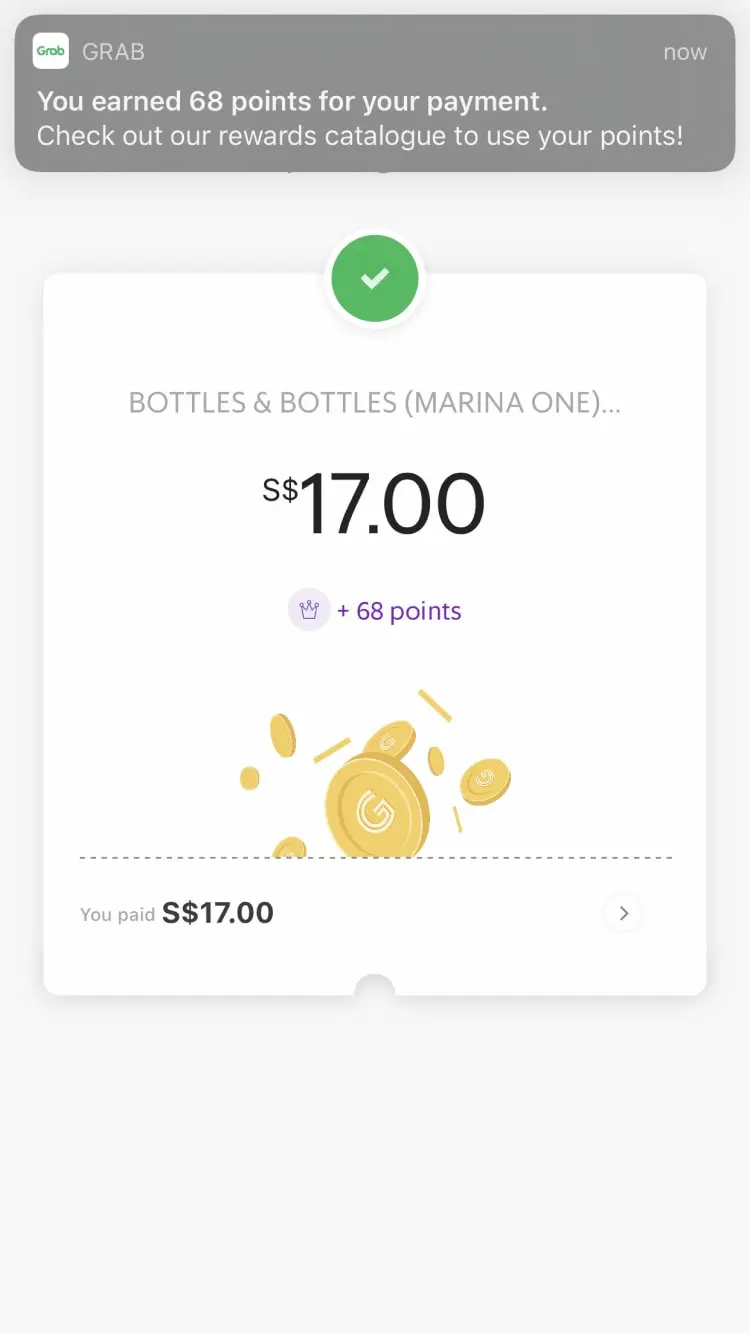
Task: Expand payment details via the right chevron
Action: (623, 912)
